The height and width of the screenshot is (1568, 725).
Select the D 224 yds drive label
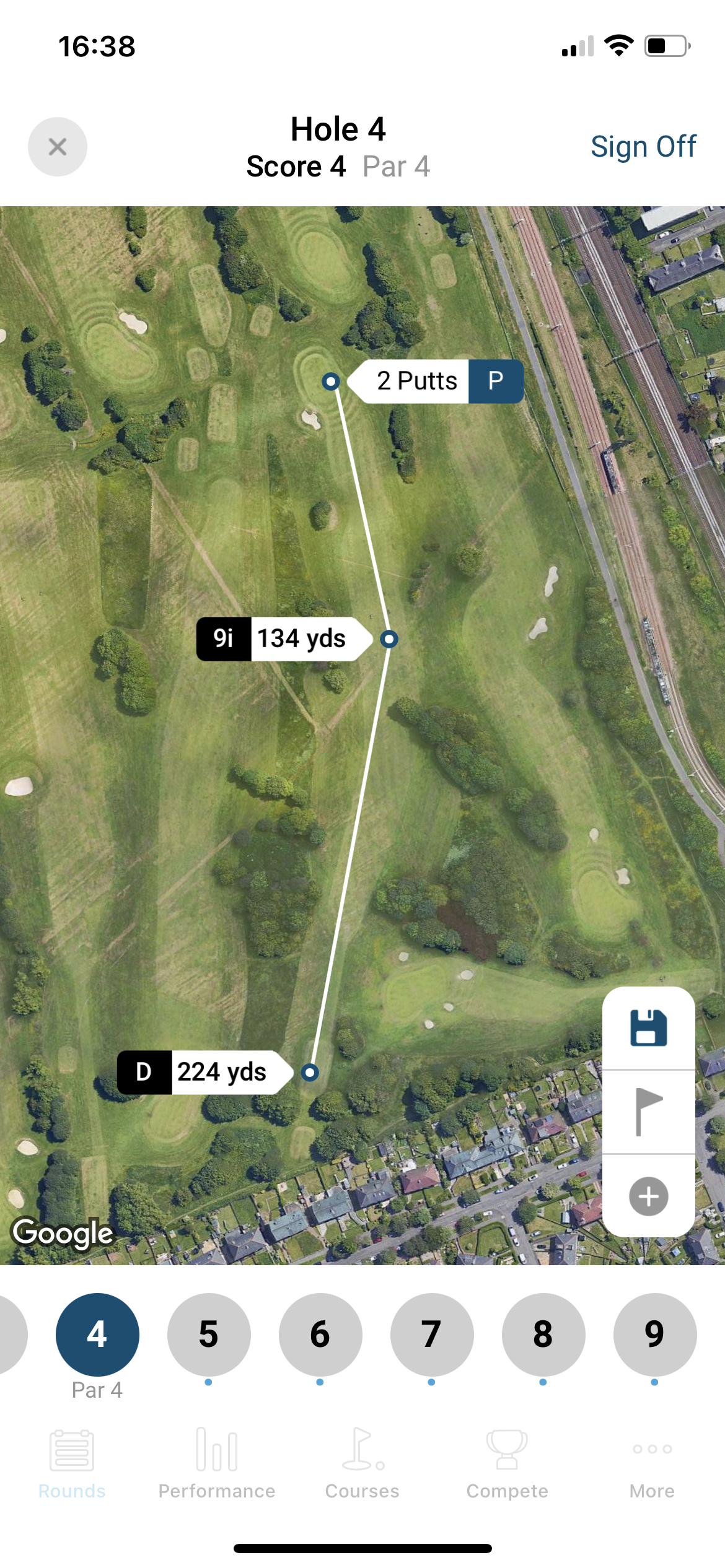point(205,1072)
